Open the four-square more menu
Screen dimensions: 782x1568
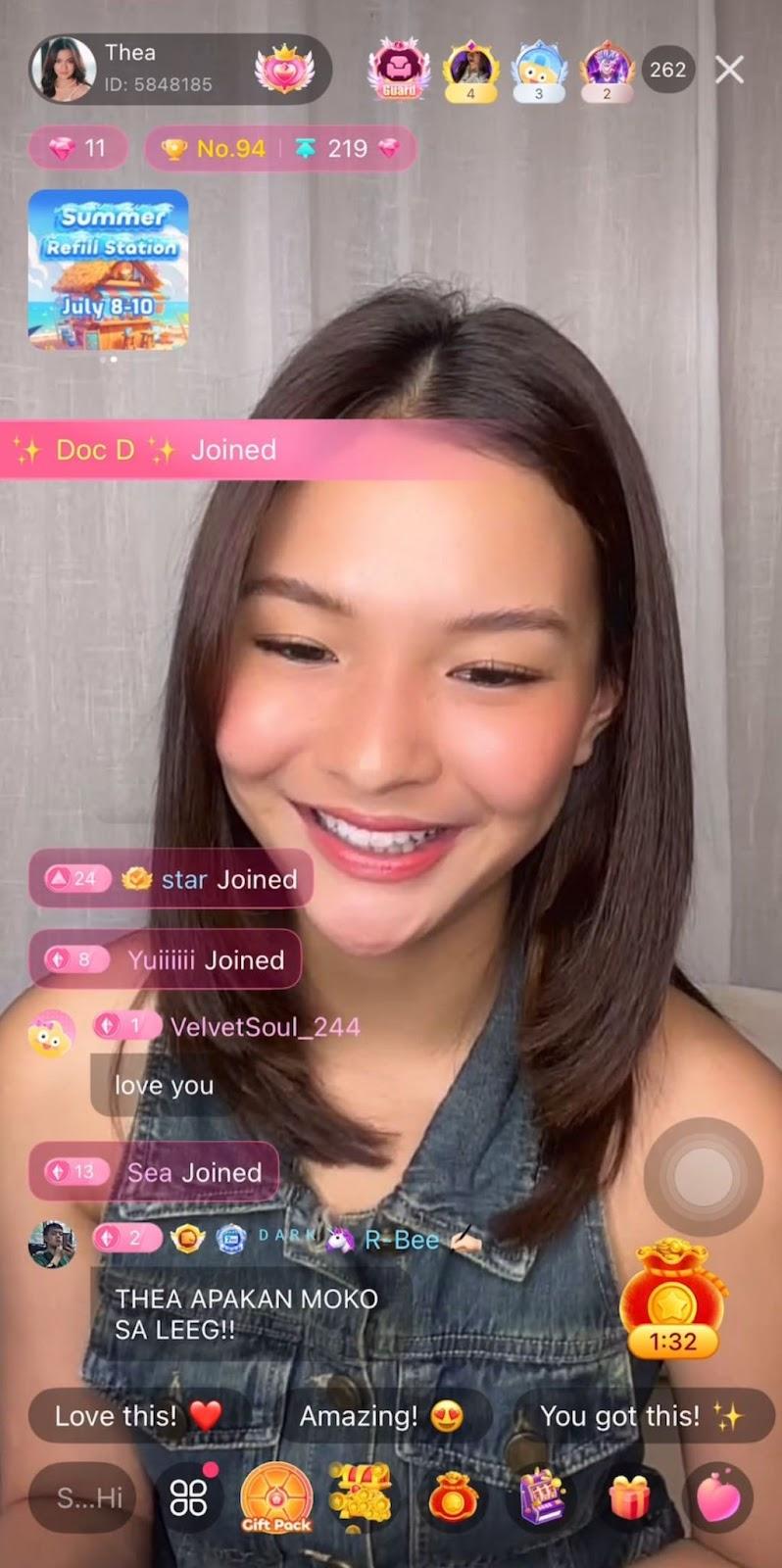pyautogui.click(x=188, y=1497)
